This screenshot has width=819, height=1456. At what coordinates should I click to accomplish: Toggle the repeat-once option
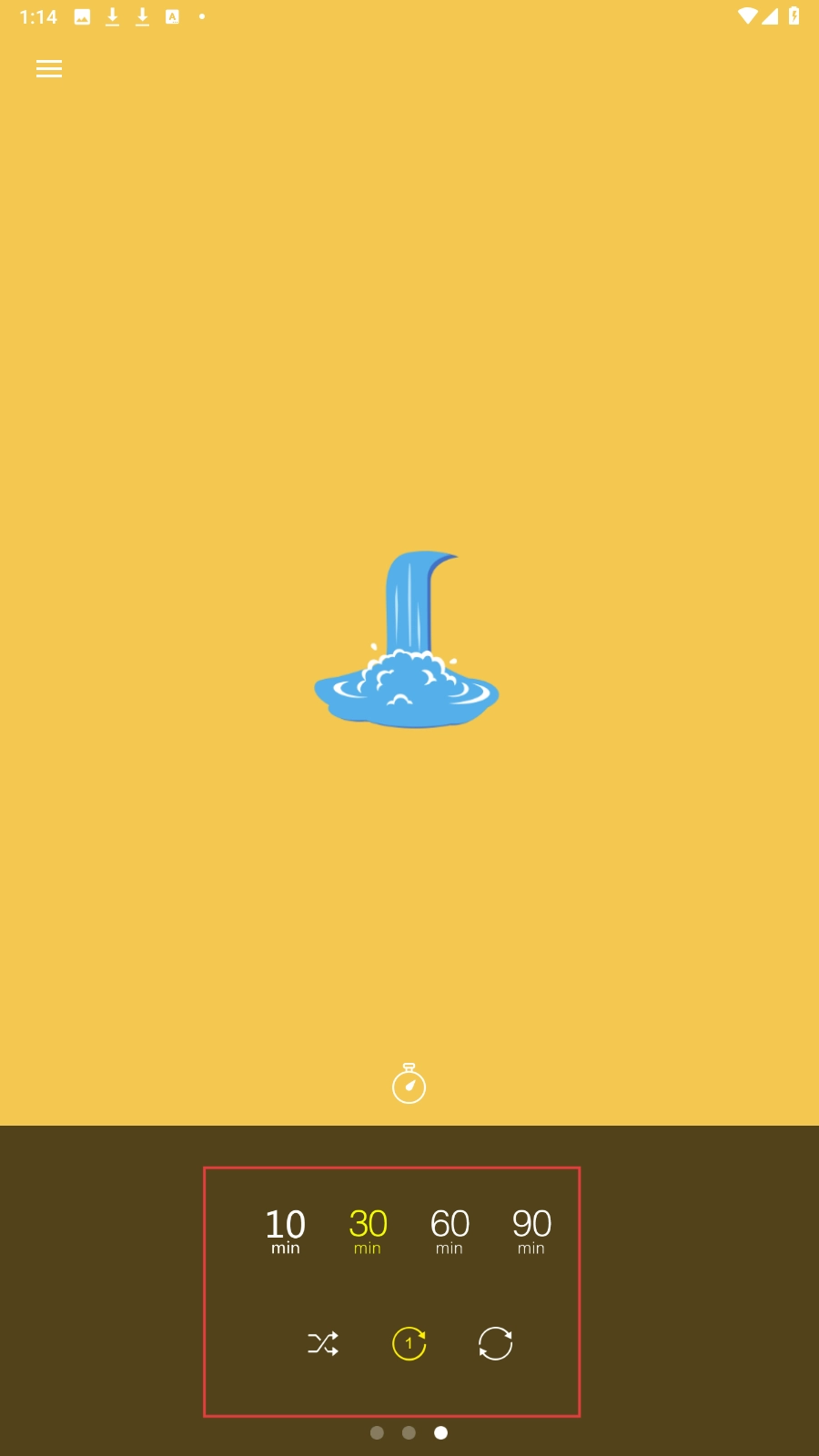click(409, 1343)
